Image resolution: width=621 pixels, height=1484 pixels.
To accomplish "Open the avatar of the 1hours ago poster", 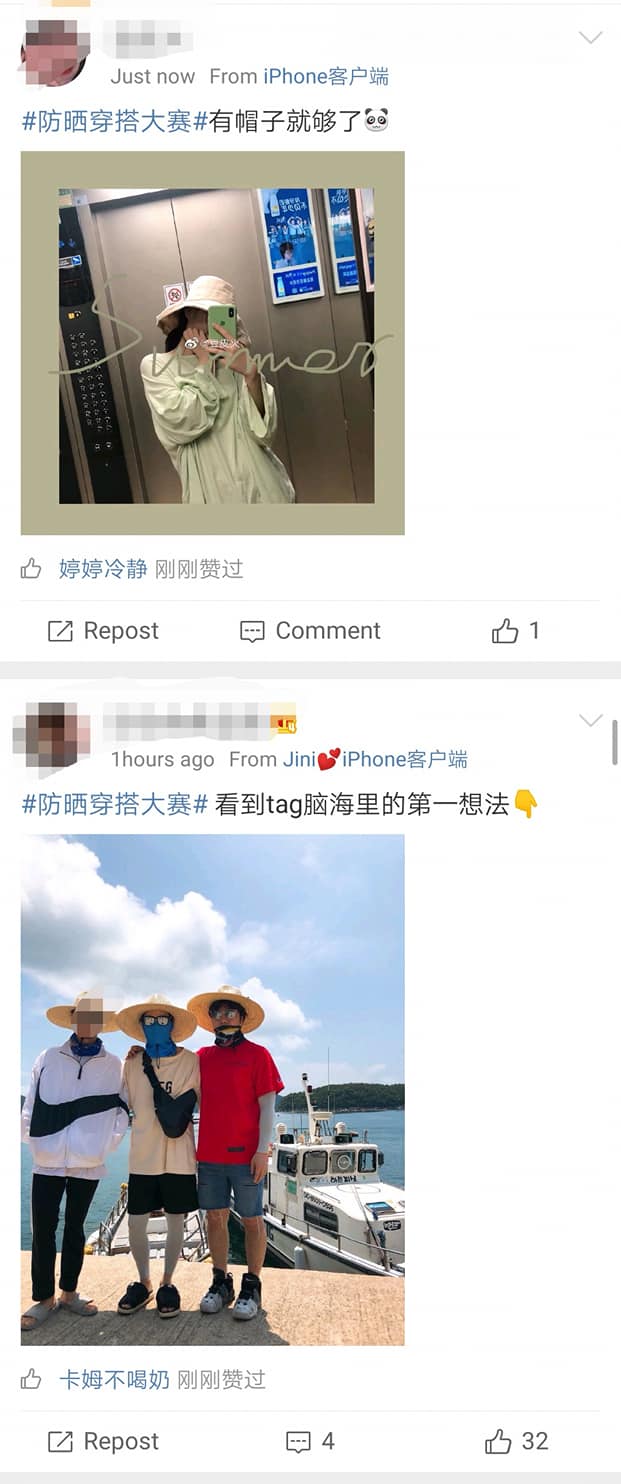I will [x=52, y=739].
